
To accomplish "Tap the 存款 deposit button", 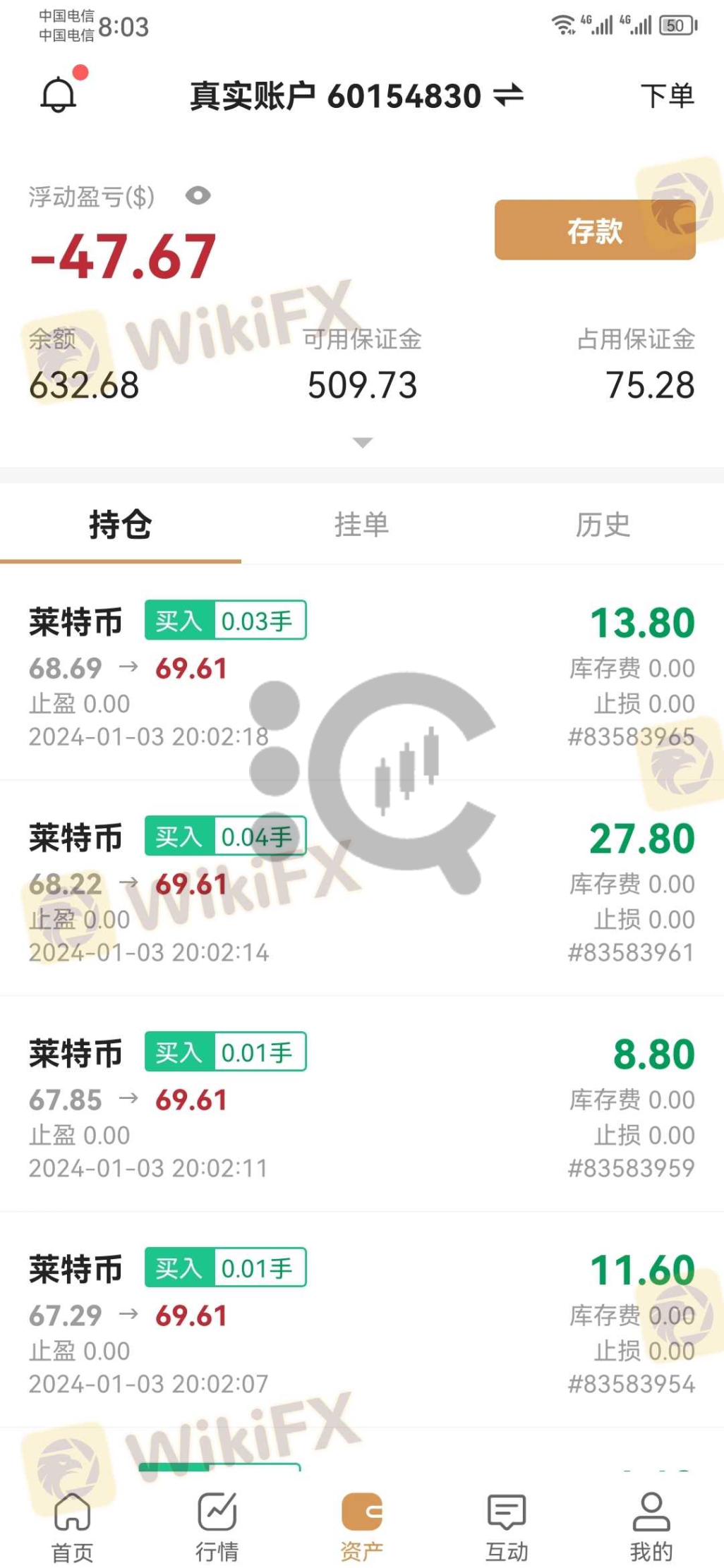I will coord(594,230).
